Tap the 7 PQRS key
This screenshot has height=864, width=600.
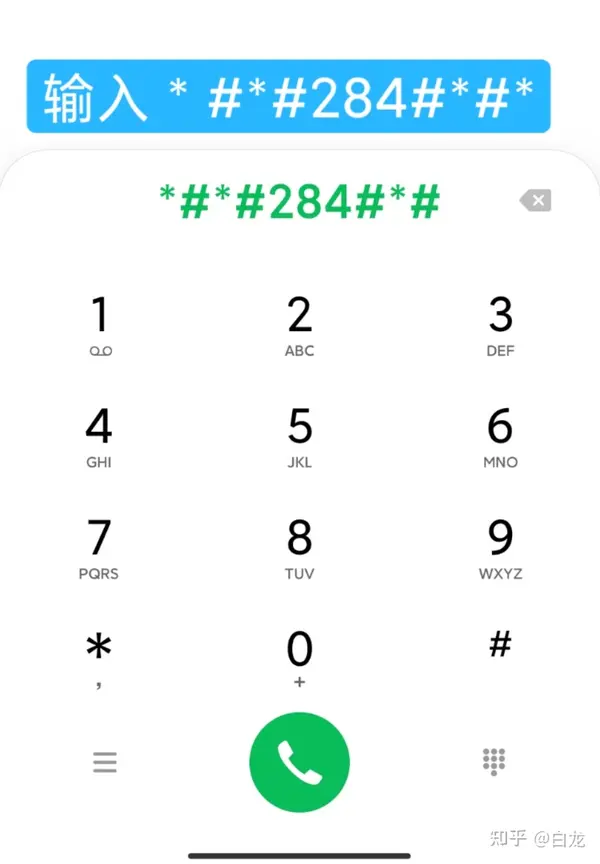click(99, 548)
